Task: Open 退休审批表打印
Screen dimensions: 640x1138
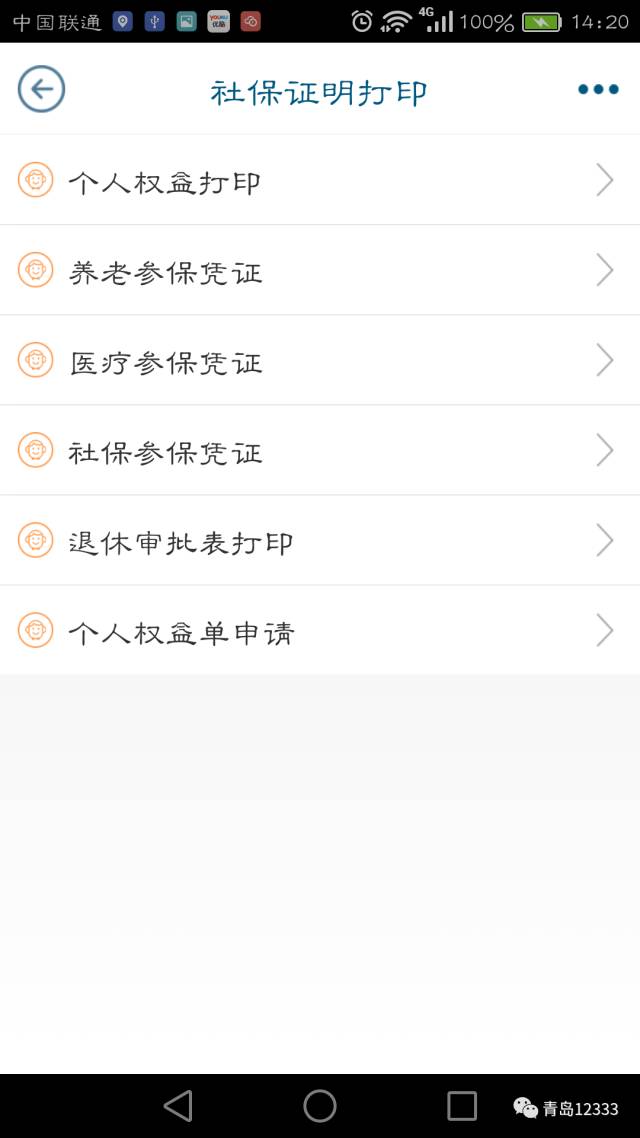Action: (x=320, y=540)
